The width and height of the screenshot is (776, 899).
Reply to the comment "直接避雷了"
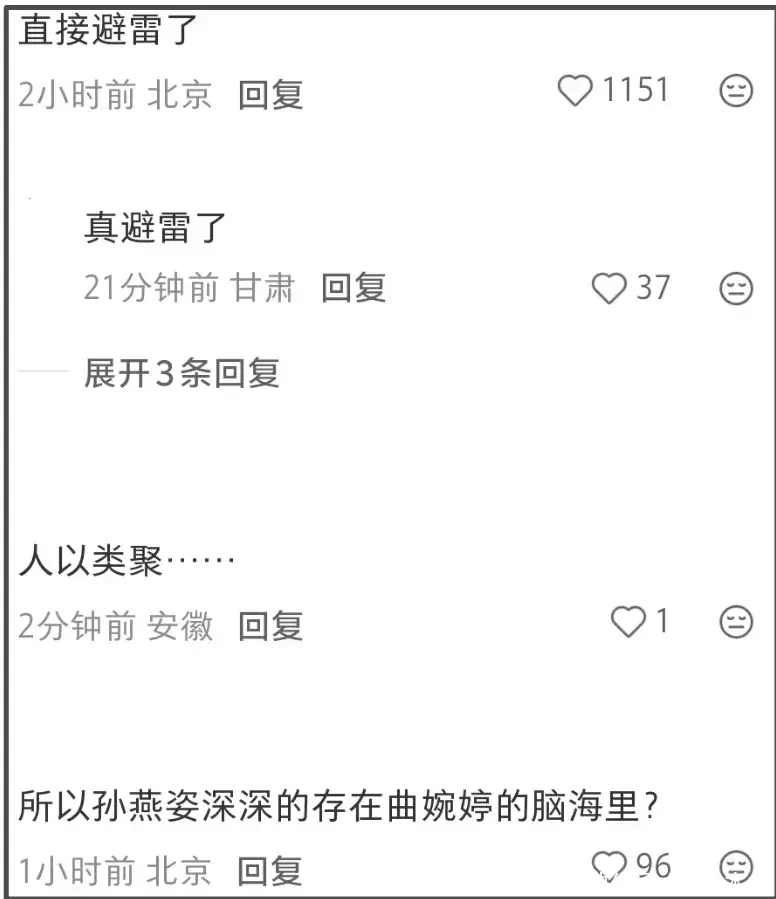270,95
